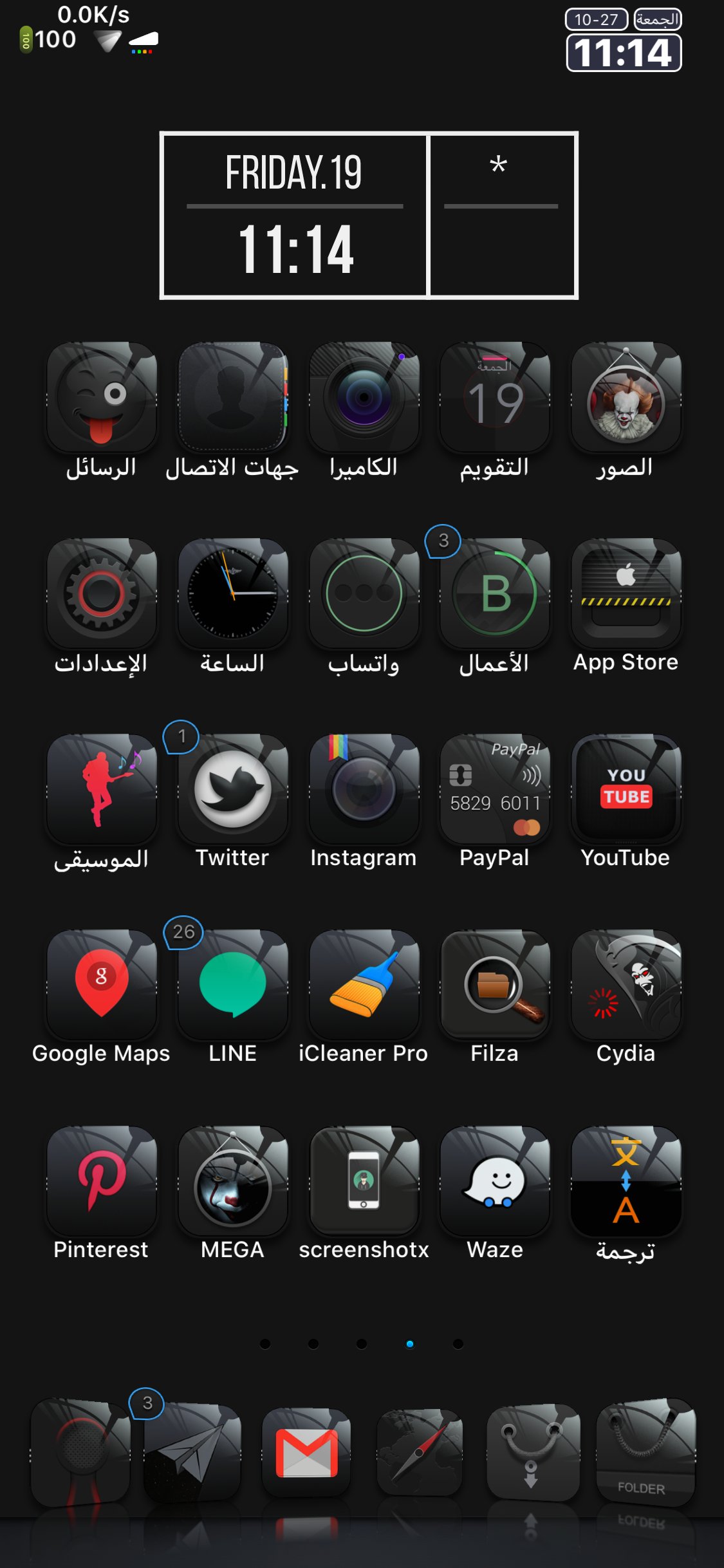Viewport: 724px width, 1568px height.
Task: Open the App Store
Action: coord(626,593)
